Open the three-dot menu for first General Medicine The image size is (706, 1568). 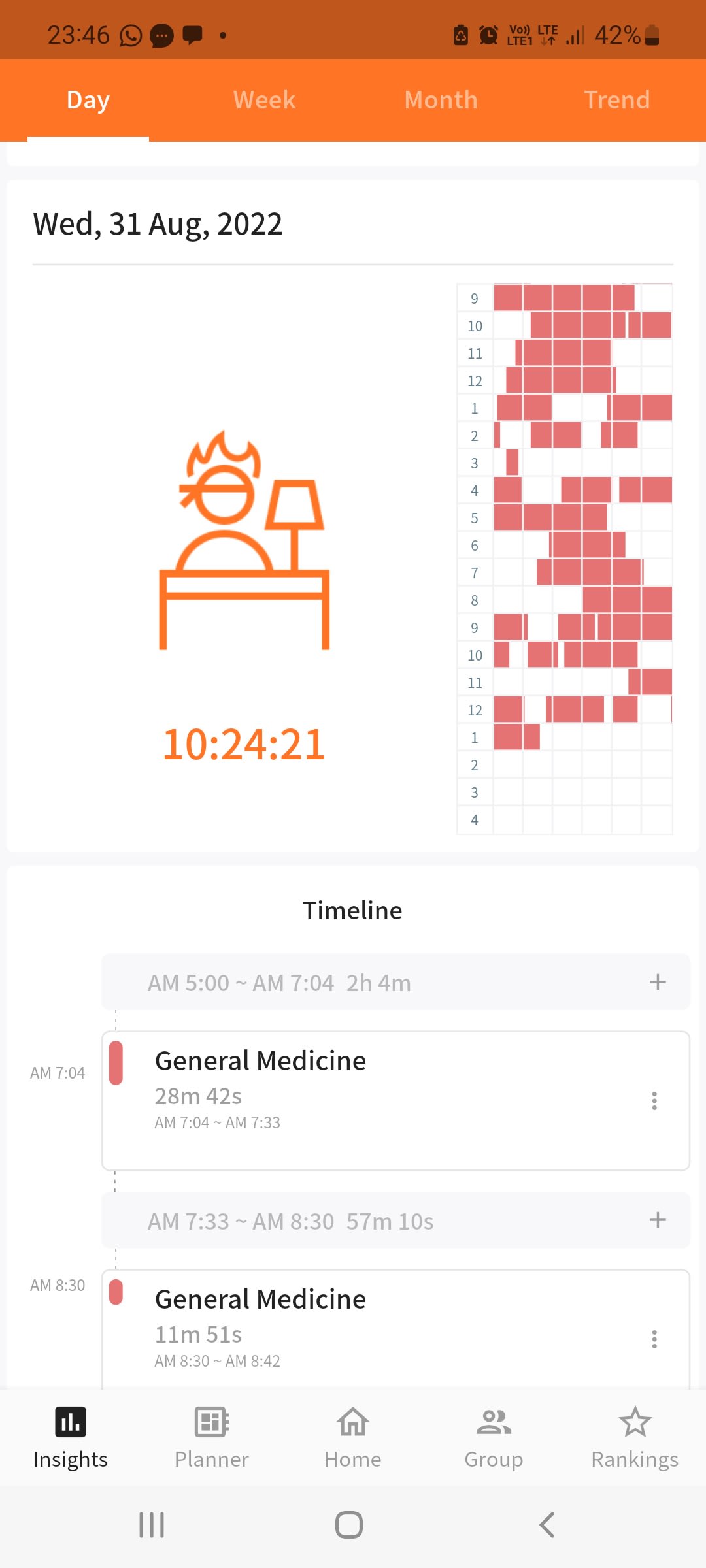click(x=655, y=1101)
